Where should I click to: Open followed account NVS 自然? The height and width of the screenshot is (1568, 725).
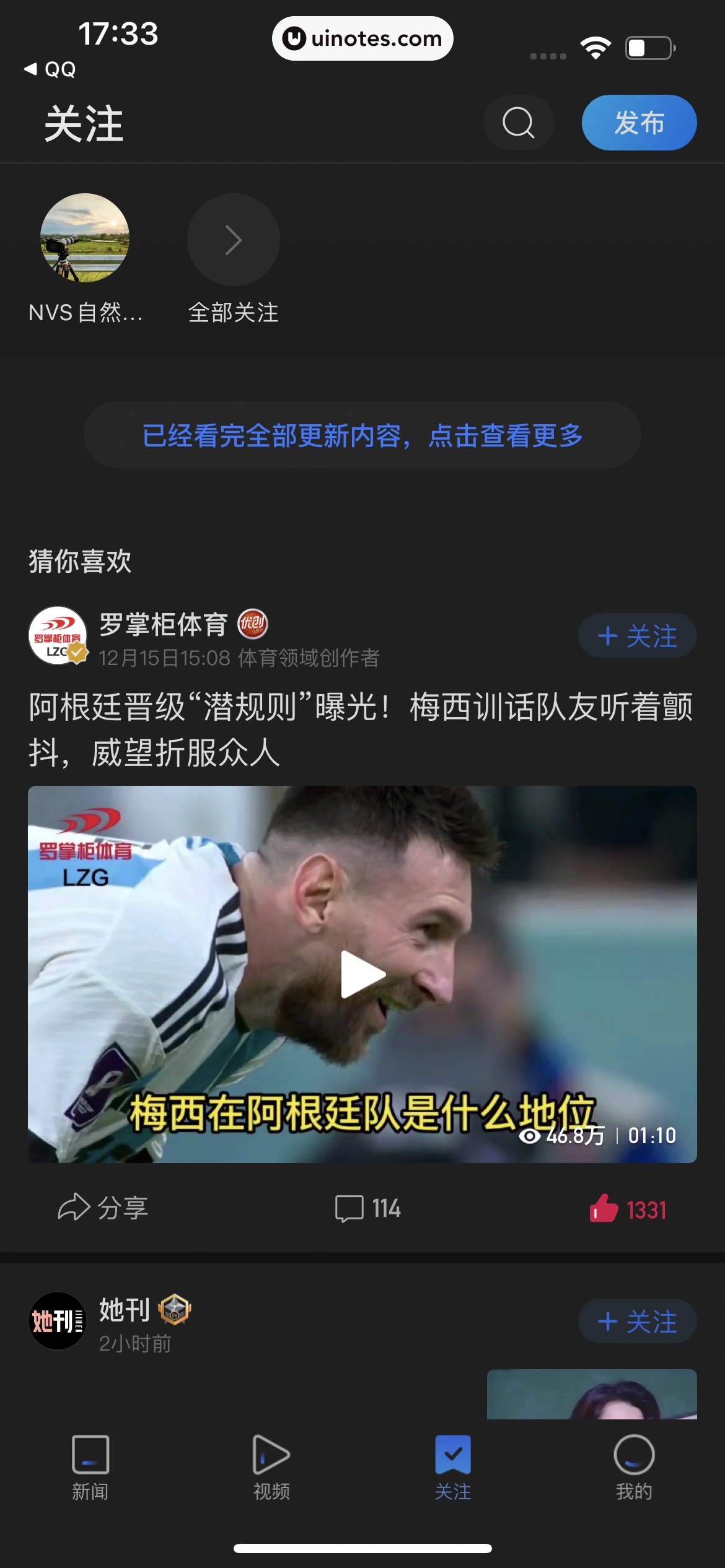(85, 240)
